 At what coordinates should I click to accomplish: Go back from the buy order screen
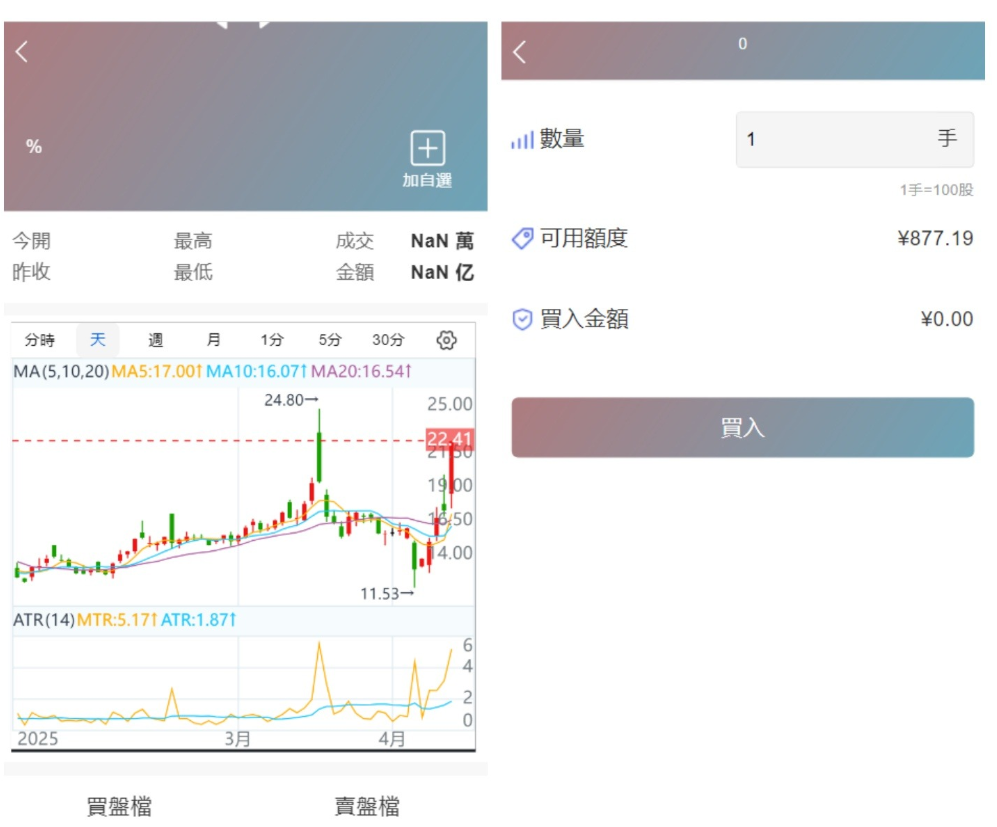click(x=519, y=52)
